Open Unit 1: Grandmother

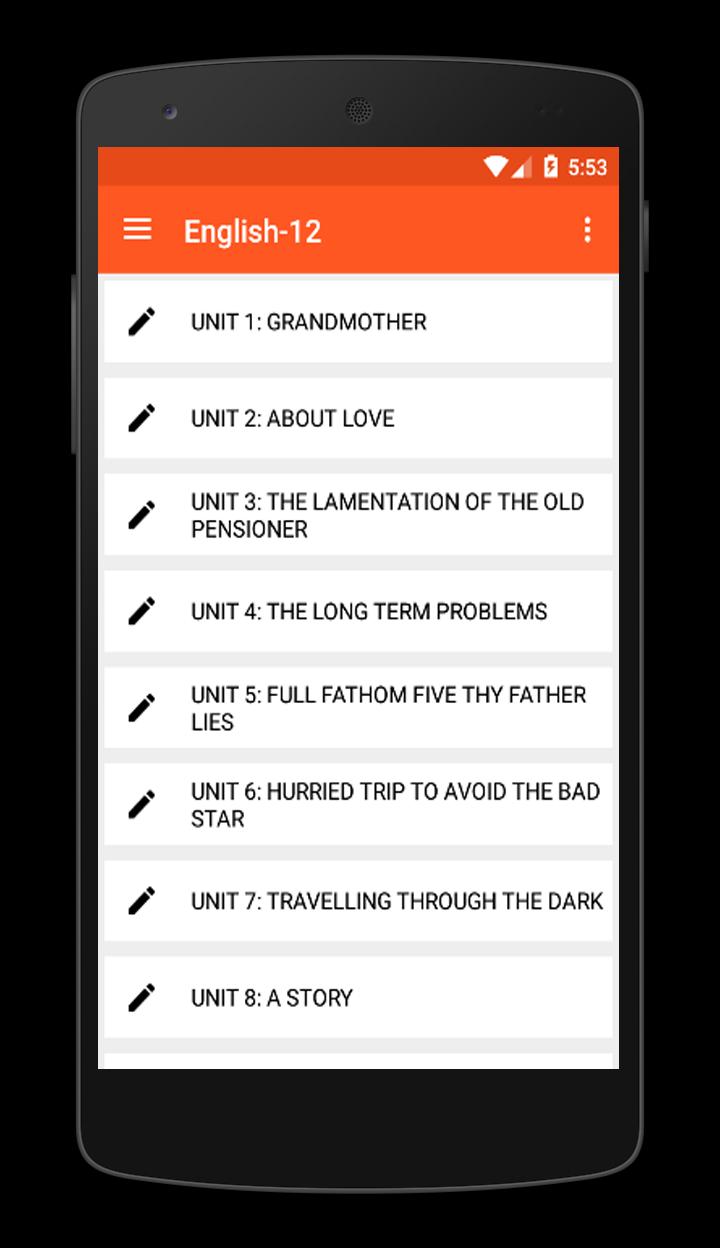click(358, 321)
